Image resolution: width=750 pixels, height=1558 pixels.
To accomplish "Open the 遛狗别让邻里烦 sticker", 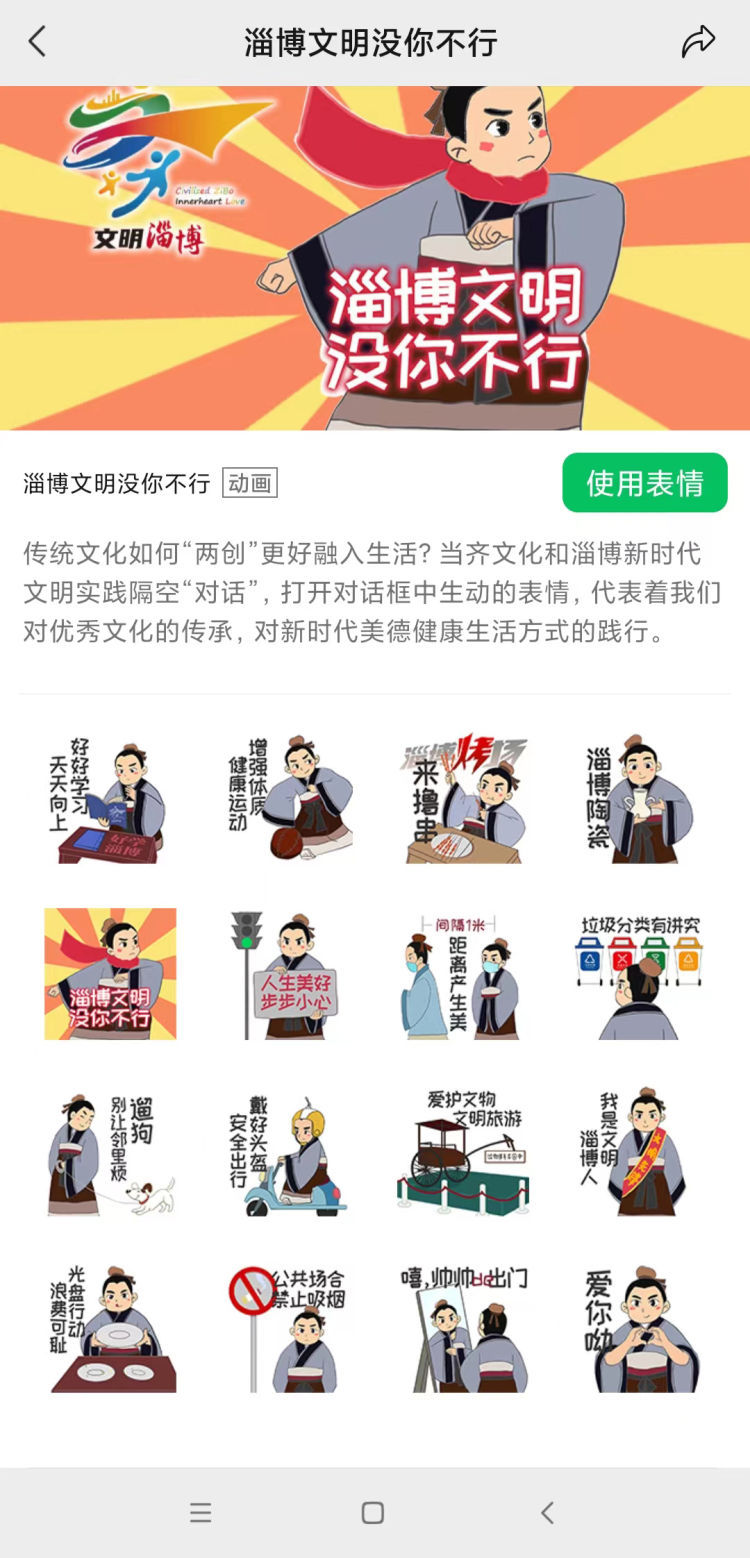I will pyautogui.click(x=110, y=1151).
